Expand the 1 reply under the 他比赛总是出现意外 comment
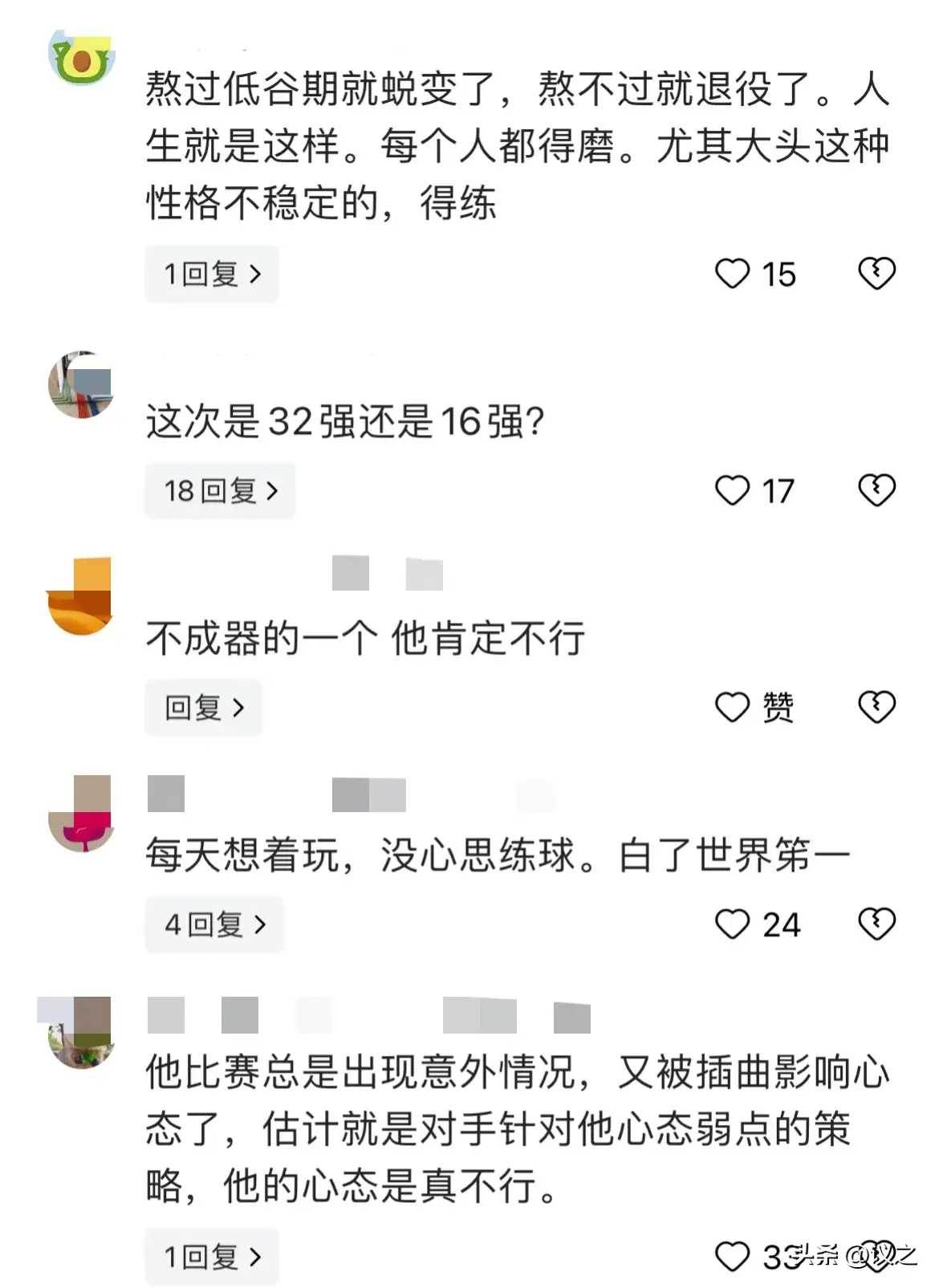This screenshot has height=1288, width=939. point(211,1257)
